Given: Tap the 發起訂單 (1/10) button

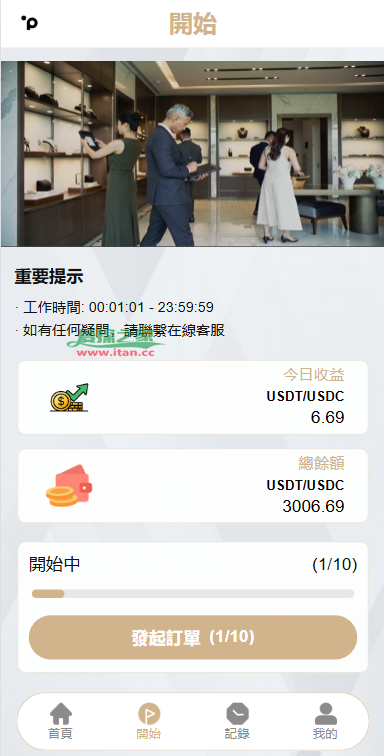Looking at the screenshot, I should (193, 637).
